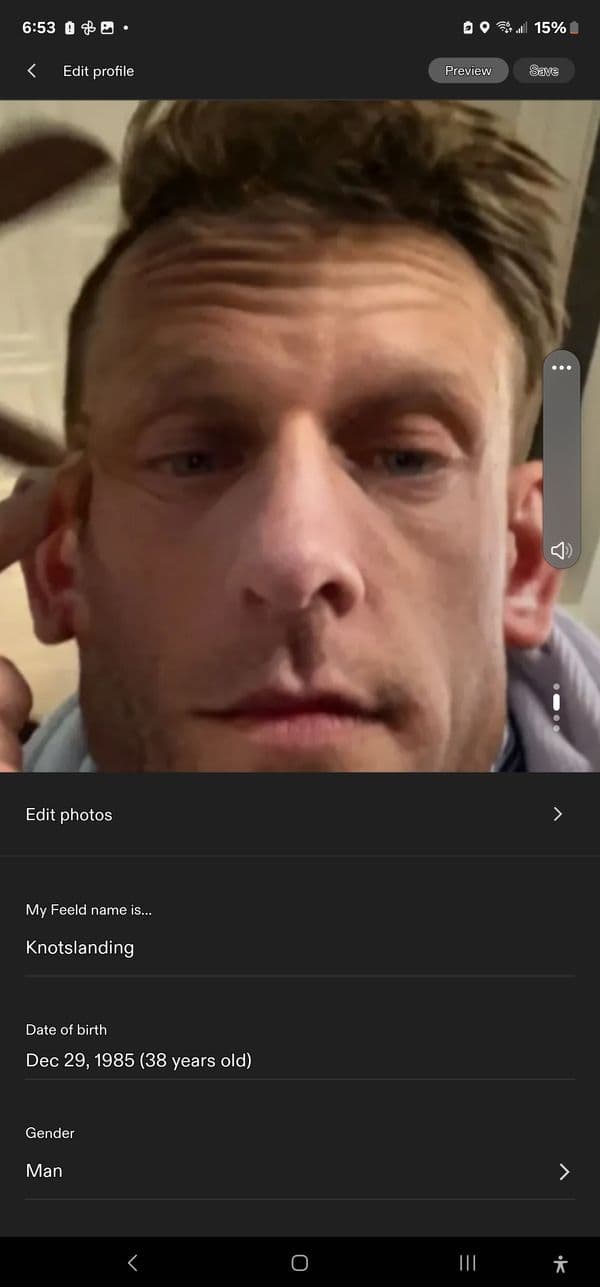Open Edit photos
This screenshot has width=600, height=1287.
(299, 814)
